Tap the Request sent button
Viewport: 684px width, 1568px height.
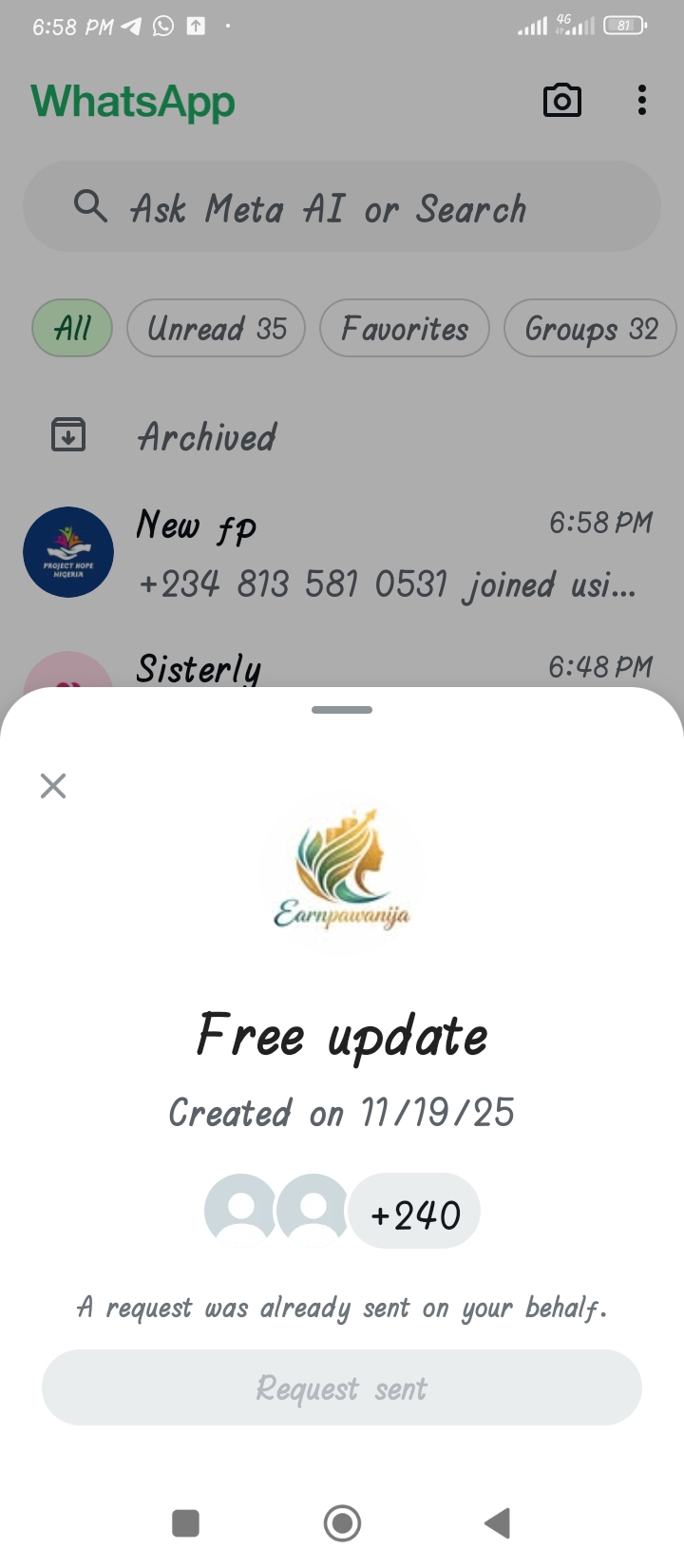342,1388
